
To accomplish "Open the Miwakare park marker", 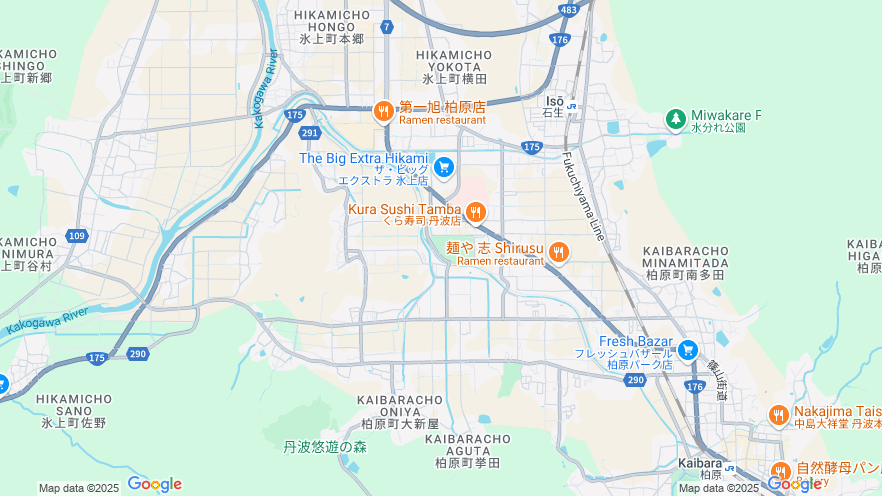I will [x=676, y=119].
